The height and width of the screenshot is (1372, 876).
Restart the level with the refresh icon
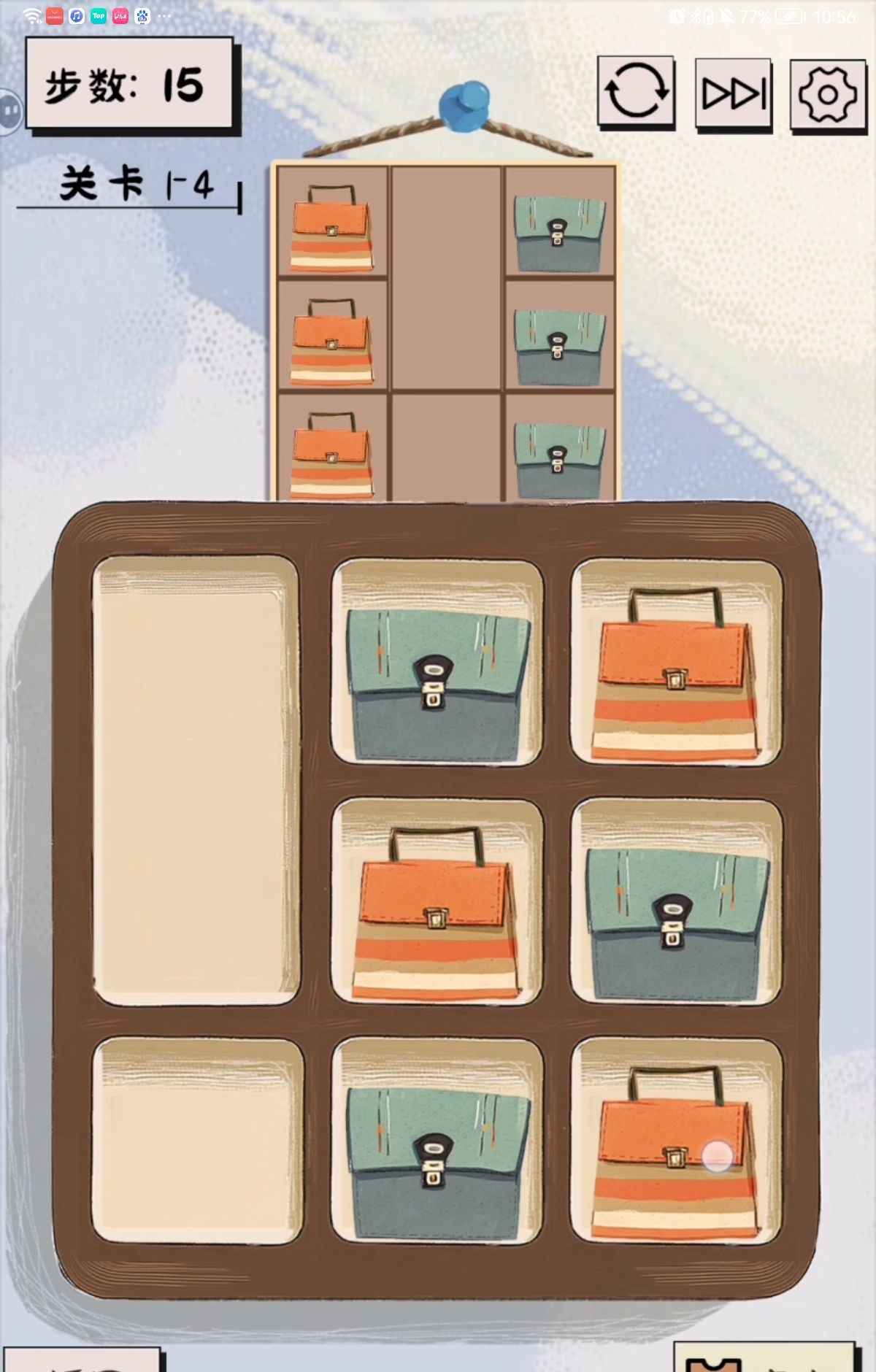coord(636,93)
